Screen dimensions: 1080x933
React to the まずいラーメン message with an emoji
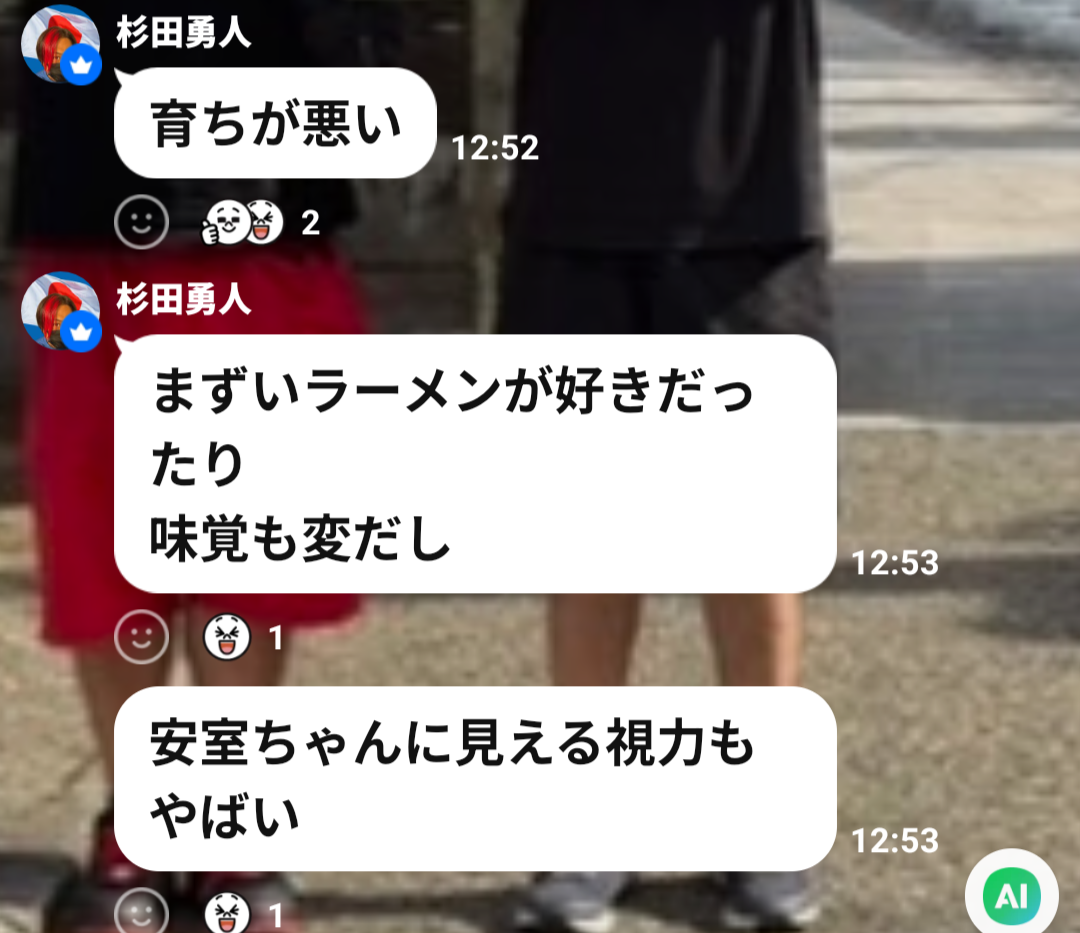click(x=141, y=637)
